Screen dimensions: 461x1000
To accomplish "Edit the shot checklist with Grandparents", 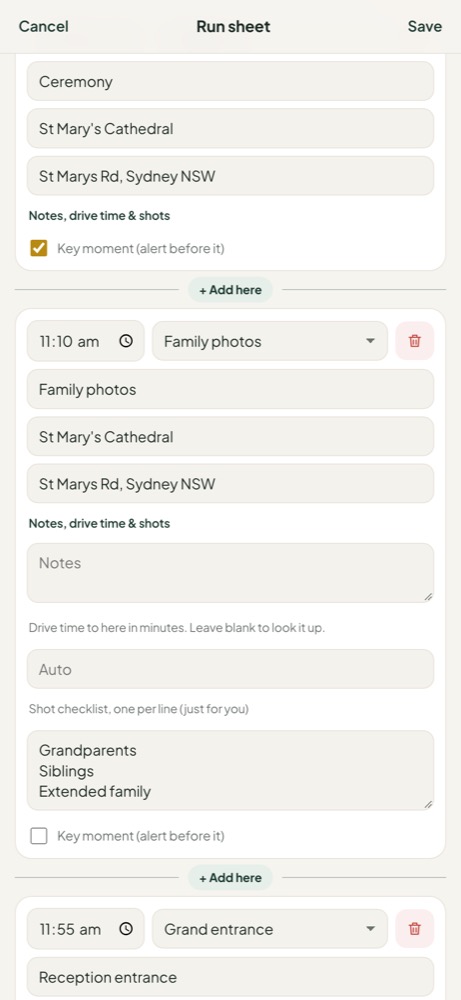I will click(x=230, y=770).
